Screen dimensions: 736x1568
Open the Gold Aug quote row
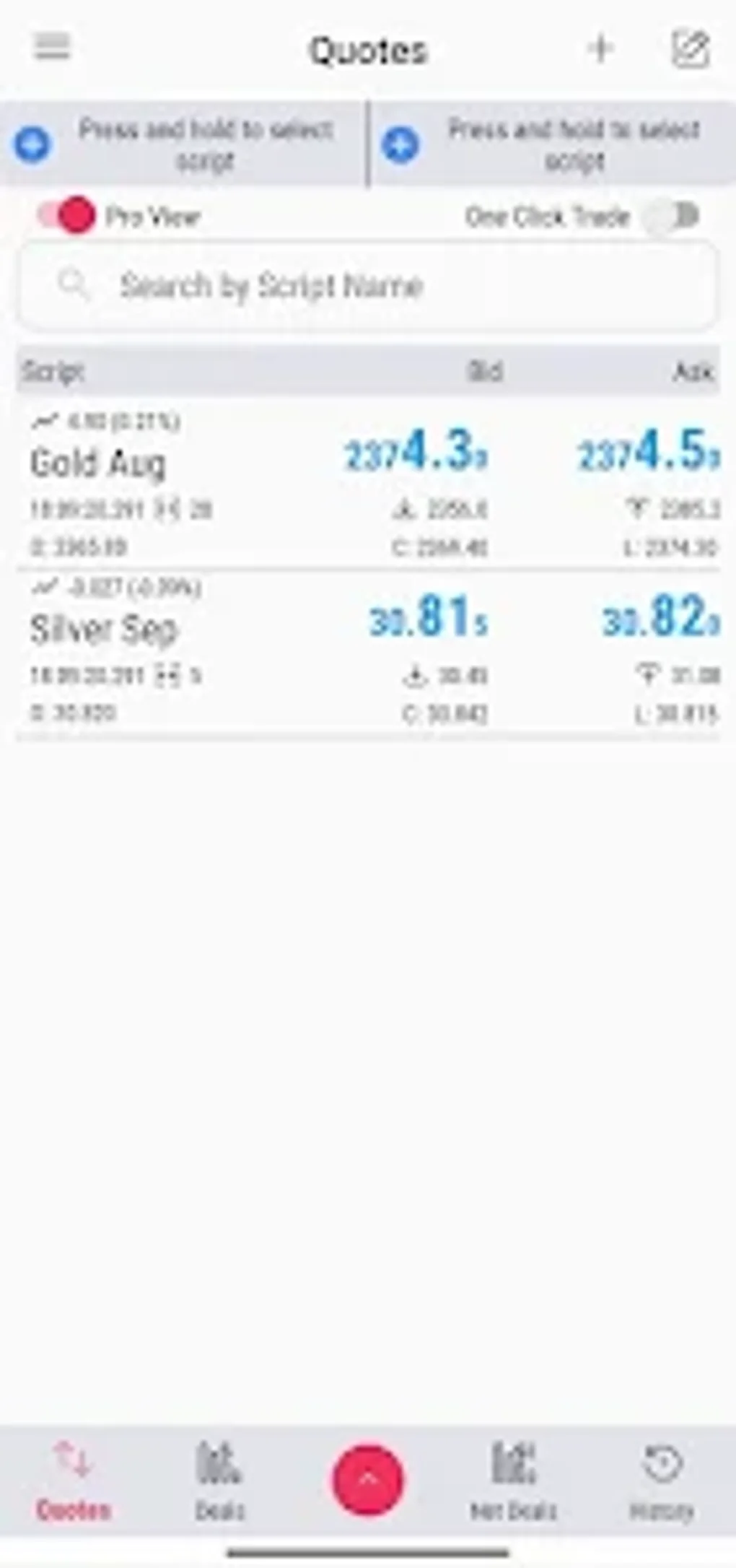368,484
